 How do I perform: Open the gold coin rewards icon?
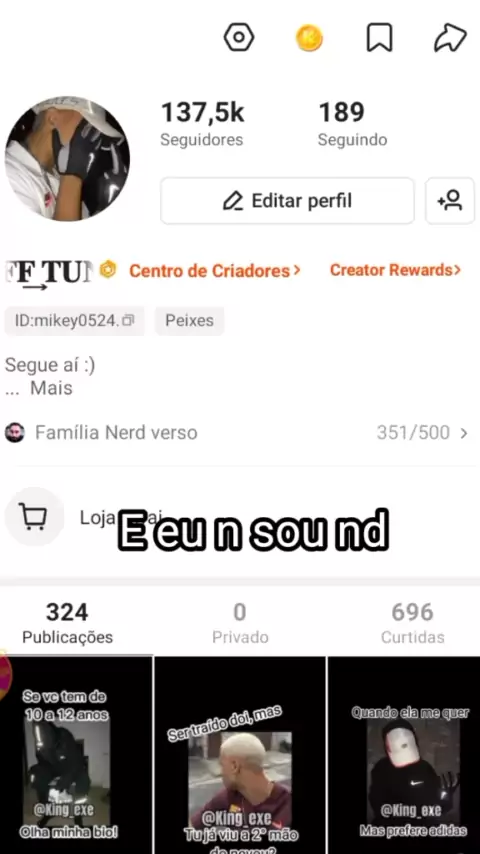pos(309,39)
